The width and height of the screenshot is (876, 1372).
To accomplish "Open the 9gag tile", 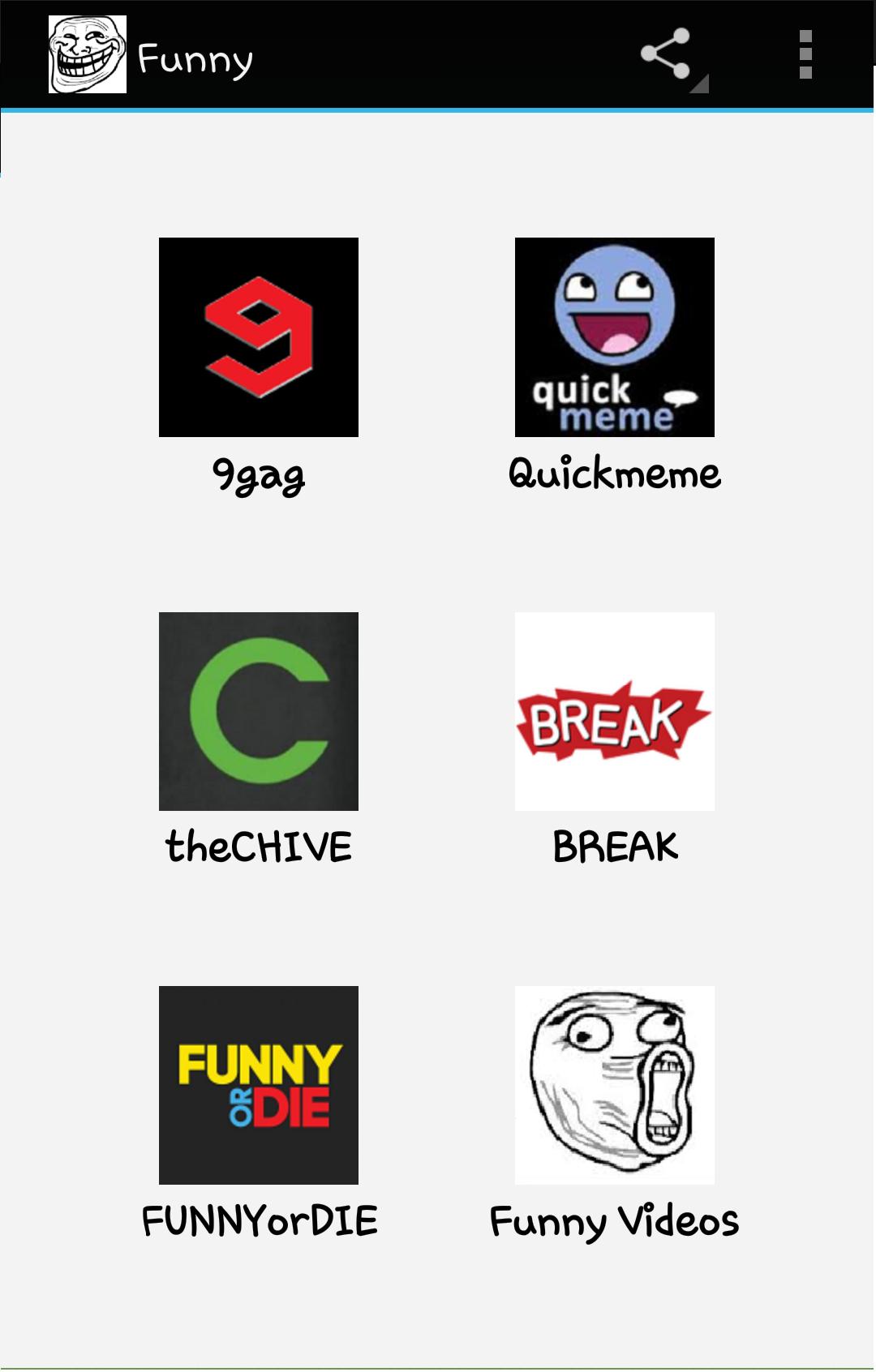I will (x=259, y=337).
